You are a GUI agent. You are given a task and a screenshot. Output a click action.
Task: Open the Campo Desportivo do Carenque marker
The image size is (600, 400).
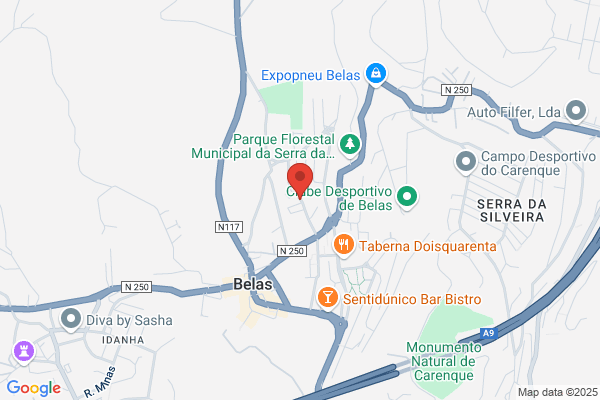pyautogui.click(x=466, y=163)
